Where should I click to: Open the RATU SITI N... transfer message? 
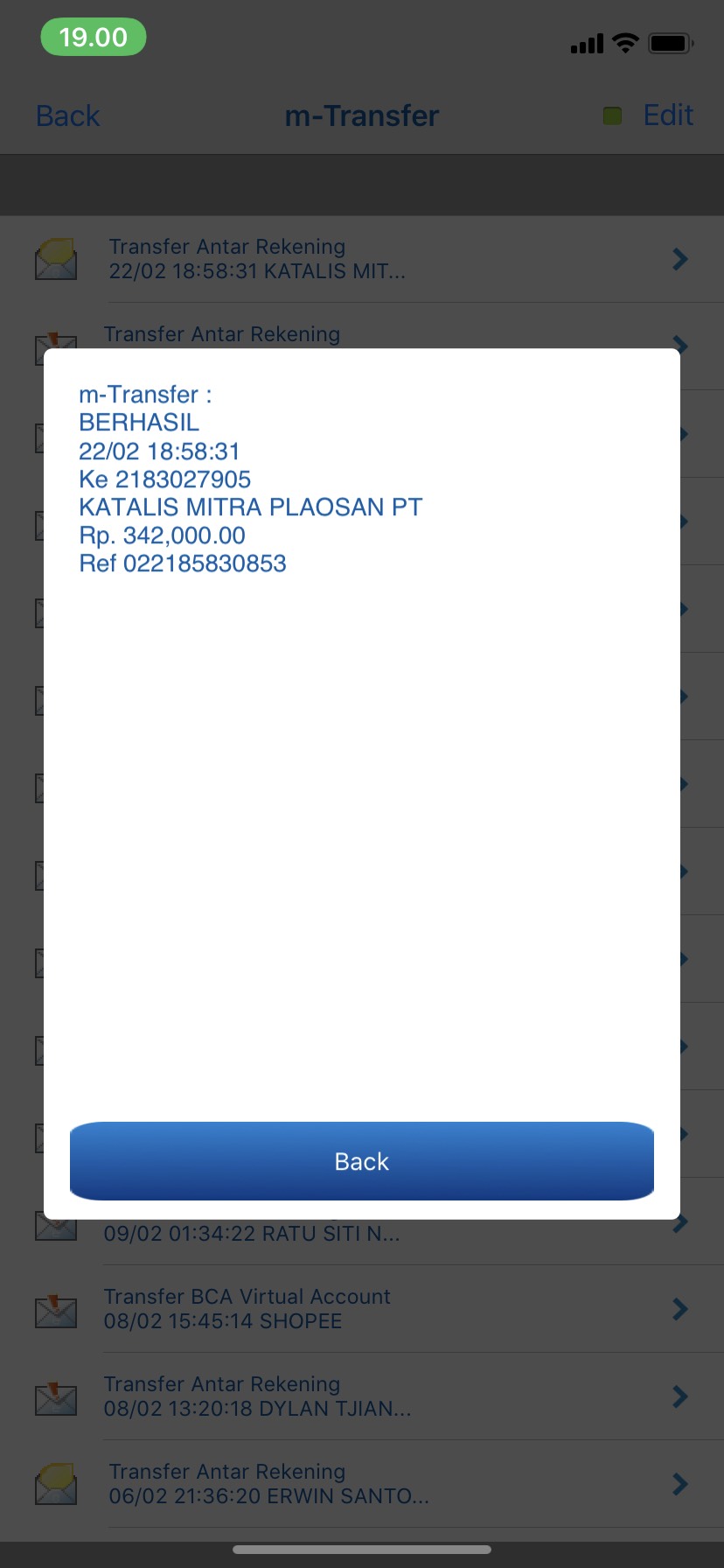pos(362,1232)
